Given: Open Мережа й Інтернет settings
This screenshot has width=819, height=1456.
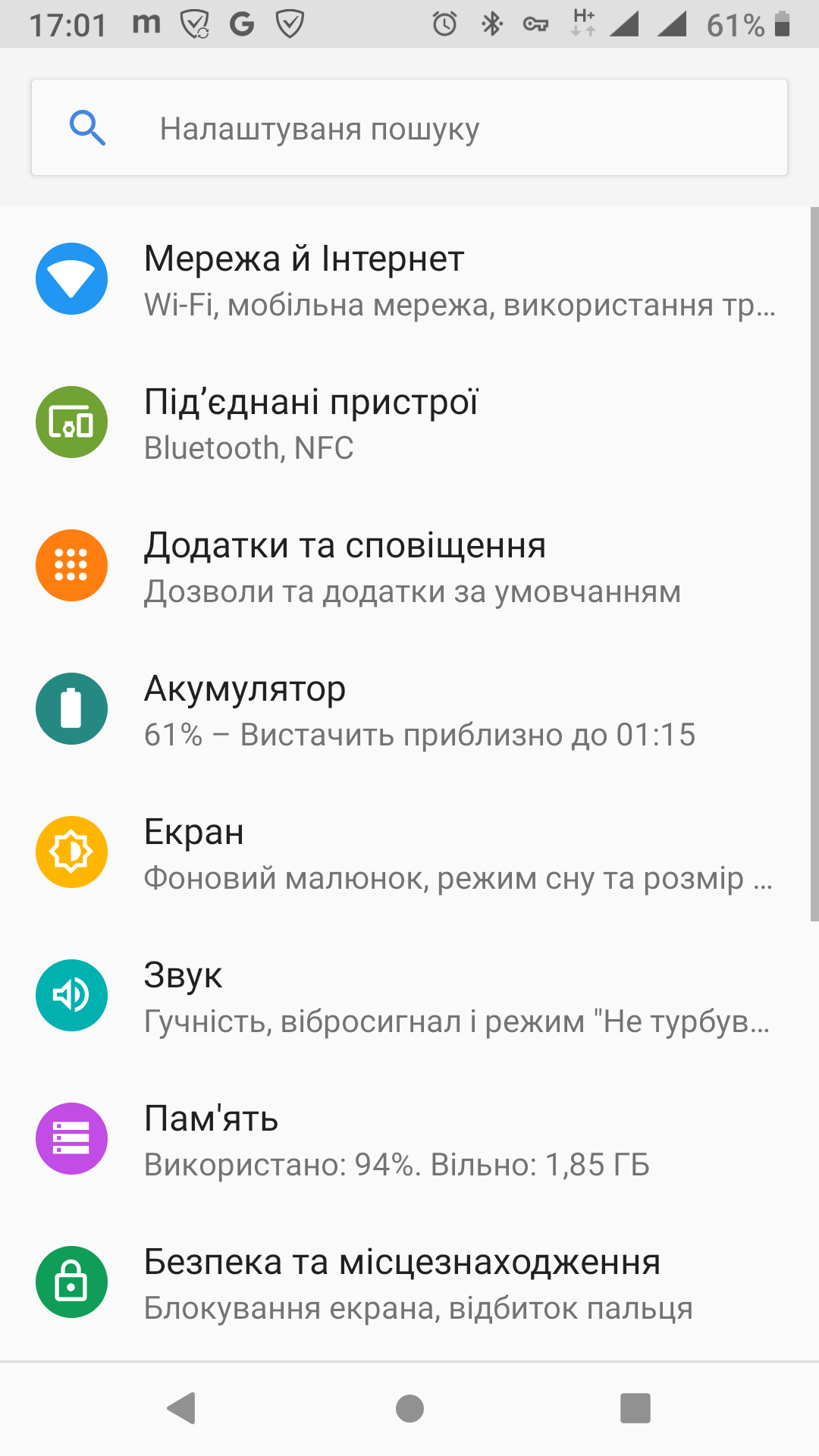Looking at the screenshot, I should pos(409,279).
